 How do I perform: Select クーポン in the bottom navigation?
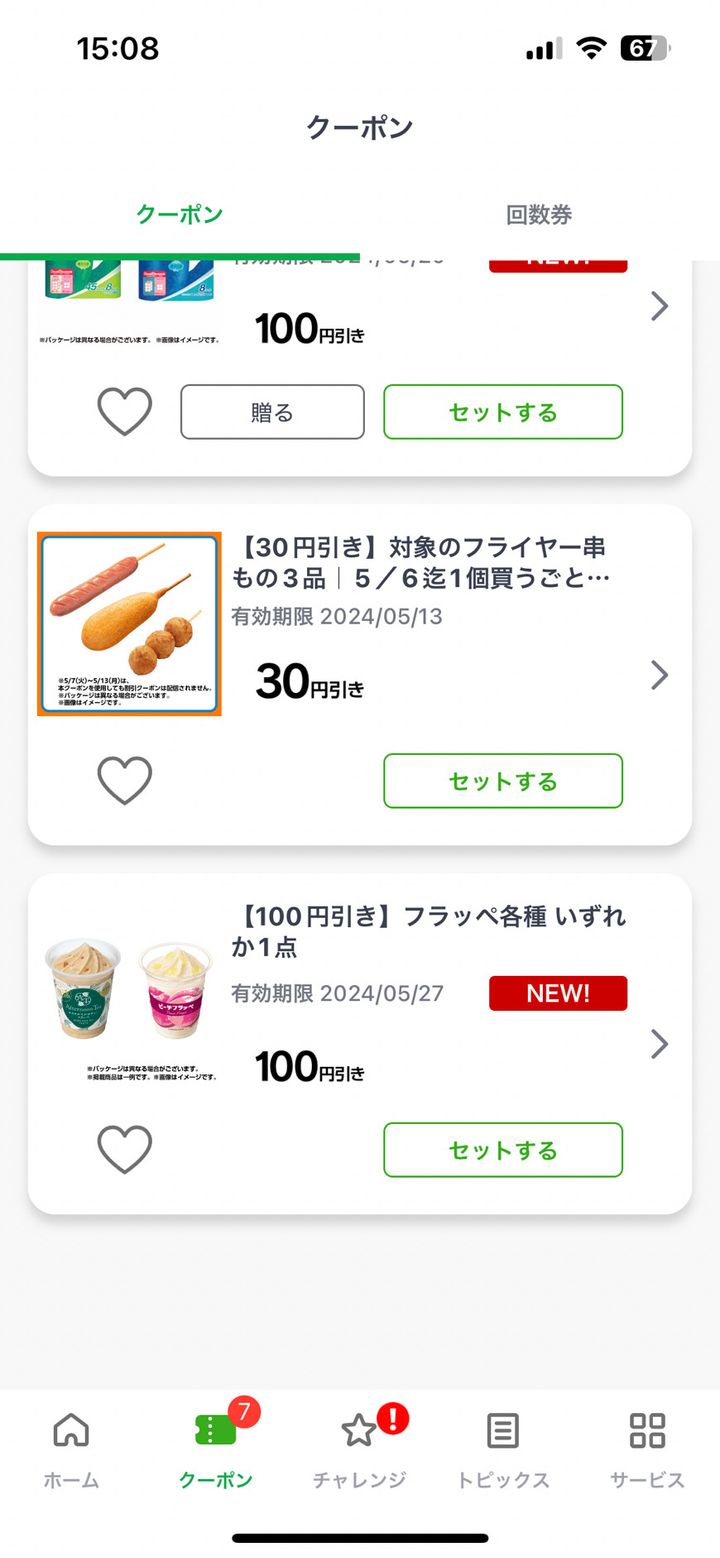pos(216,1448)
